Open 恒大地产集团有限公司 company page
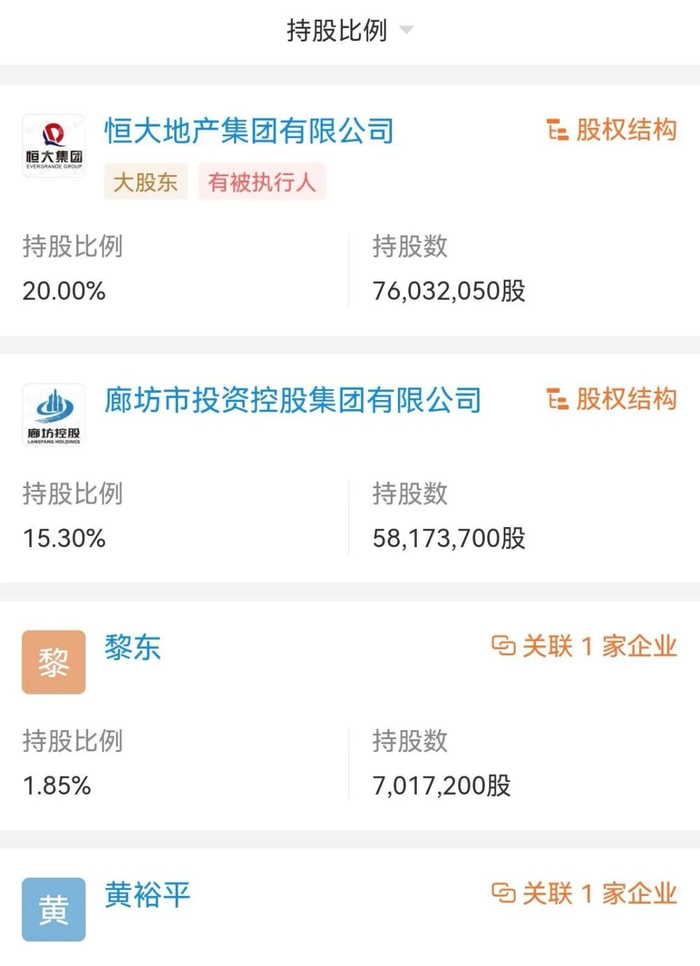Screen dimensions: 700x966 249,131
